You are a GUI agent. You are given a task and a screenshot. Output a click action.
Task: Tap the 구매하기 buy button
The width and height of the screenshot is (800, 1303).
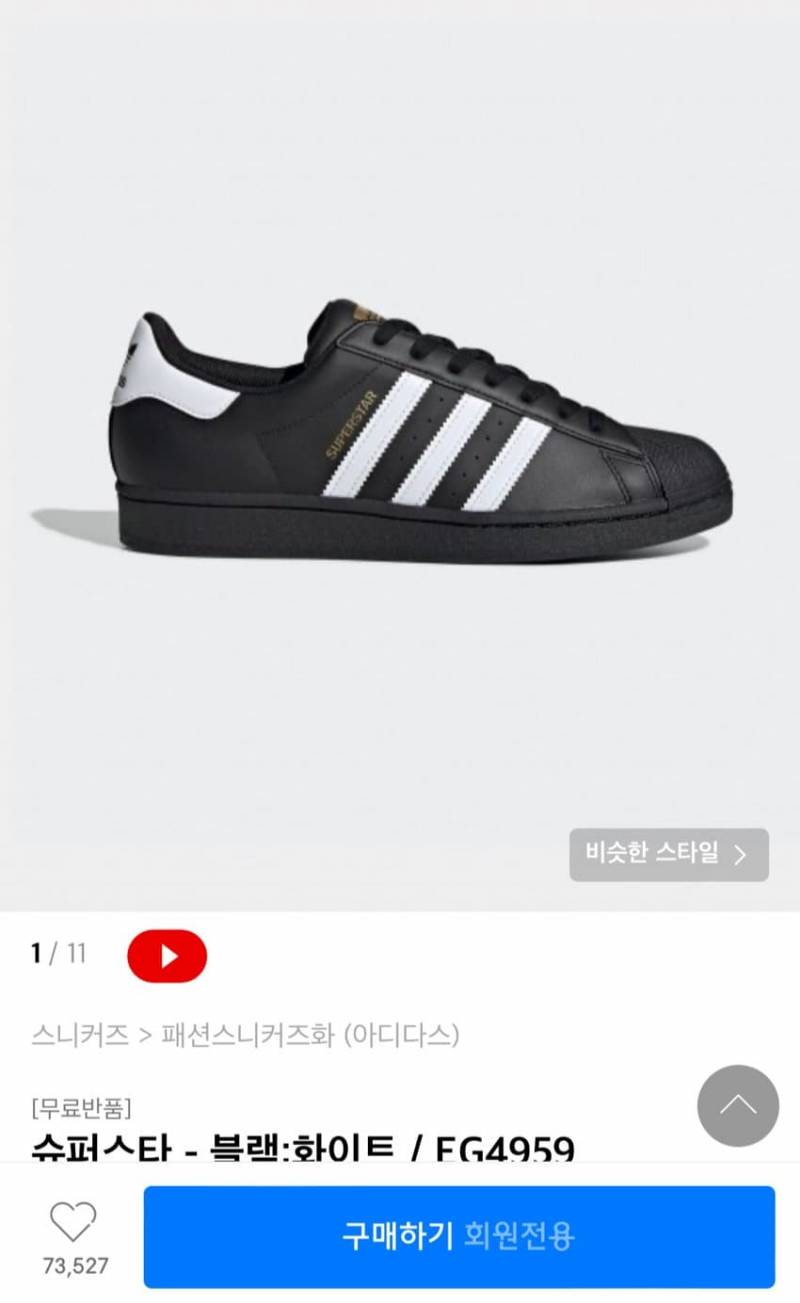459,1236
